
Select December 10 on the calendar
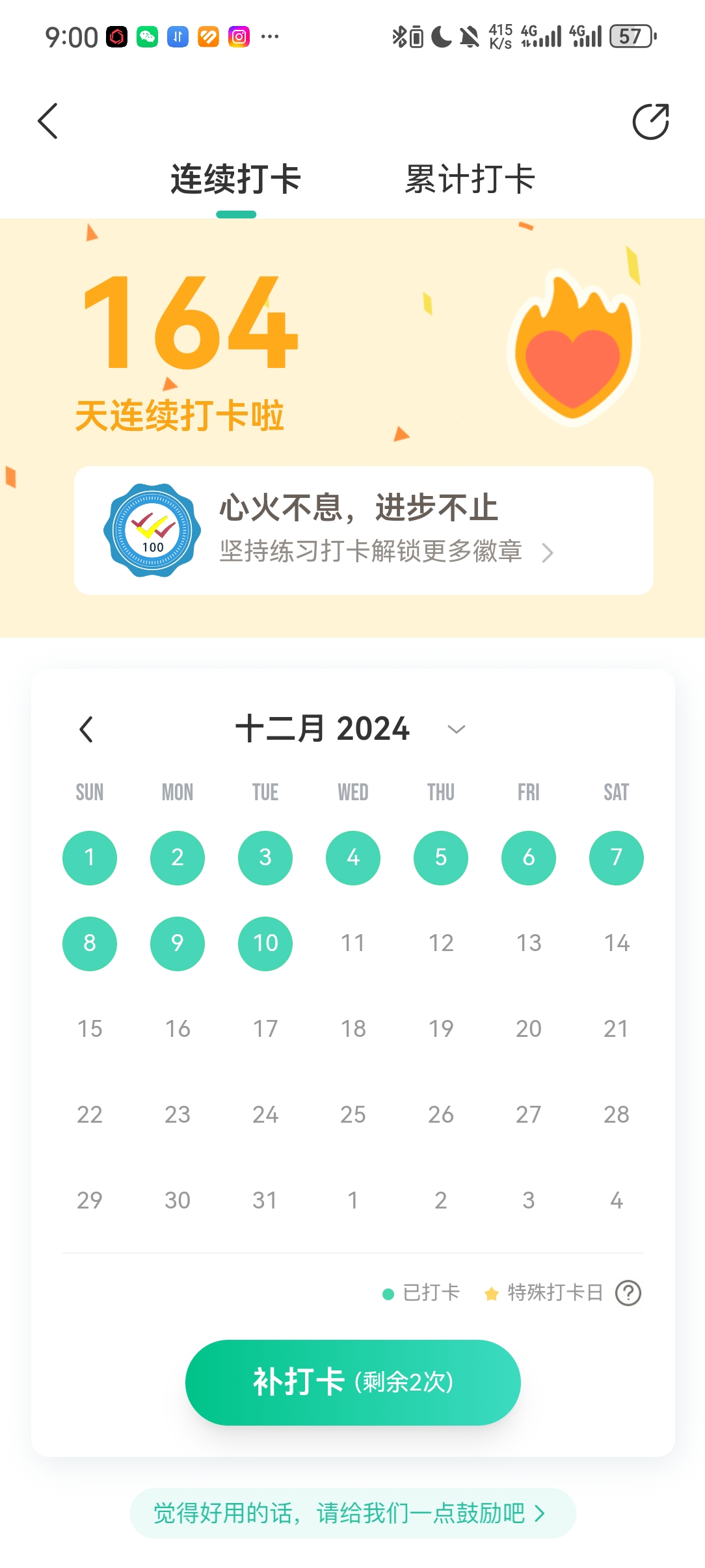[x=265, y=943]
